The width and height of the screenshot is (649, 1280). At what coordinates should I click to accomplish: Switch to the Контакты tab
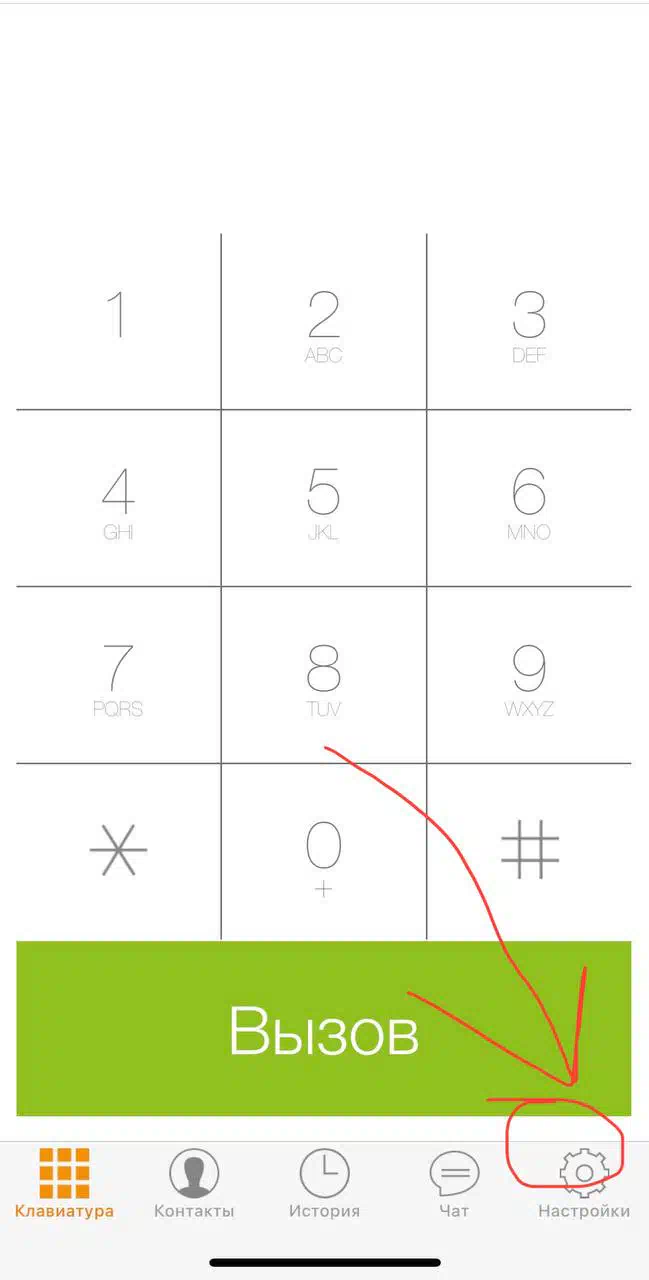tap(194, 1184)
